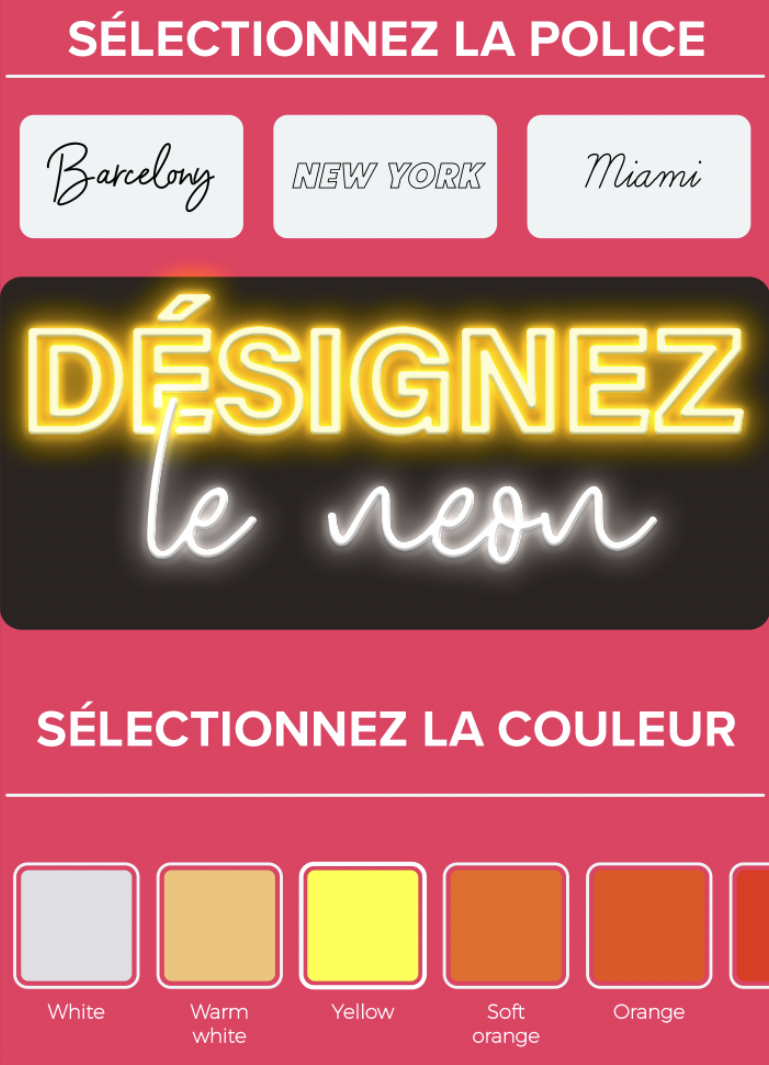Choose the New York font style

tap(385, 176)
